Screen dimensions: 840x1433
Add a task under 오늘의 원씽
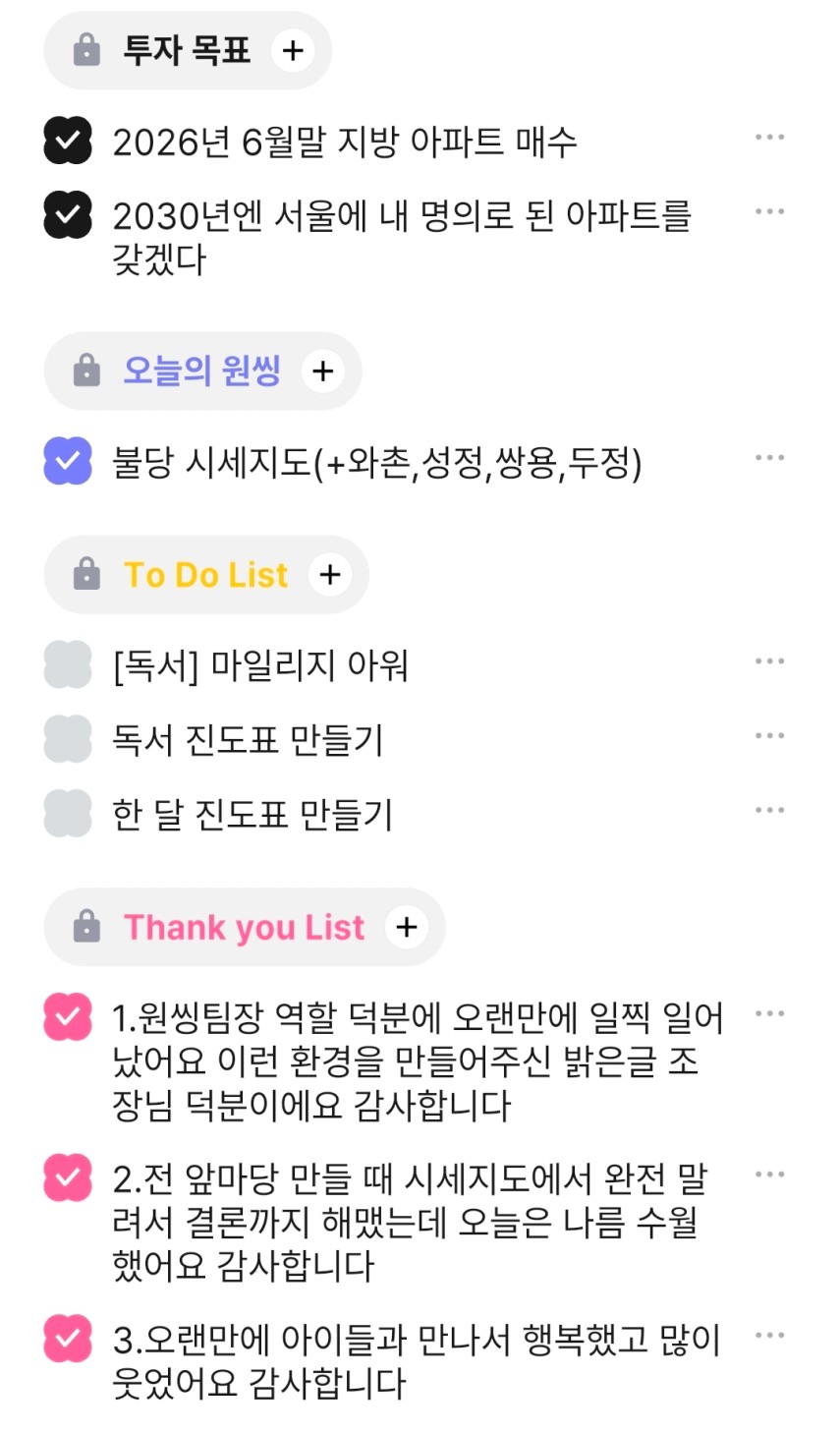pyautogui.click(x=322, y=372)
